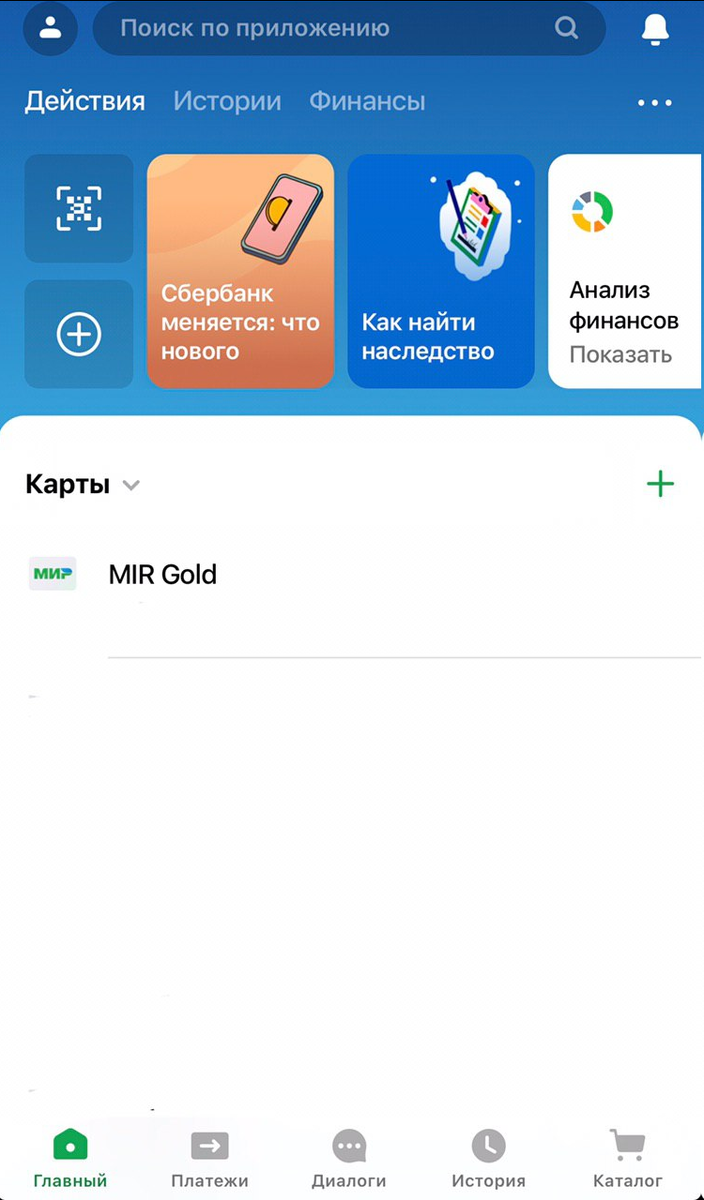The width and height of the screenshot is (704, 1200).
Task: Show the Анализ финансов card
Action: [x=626, y=271]
